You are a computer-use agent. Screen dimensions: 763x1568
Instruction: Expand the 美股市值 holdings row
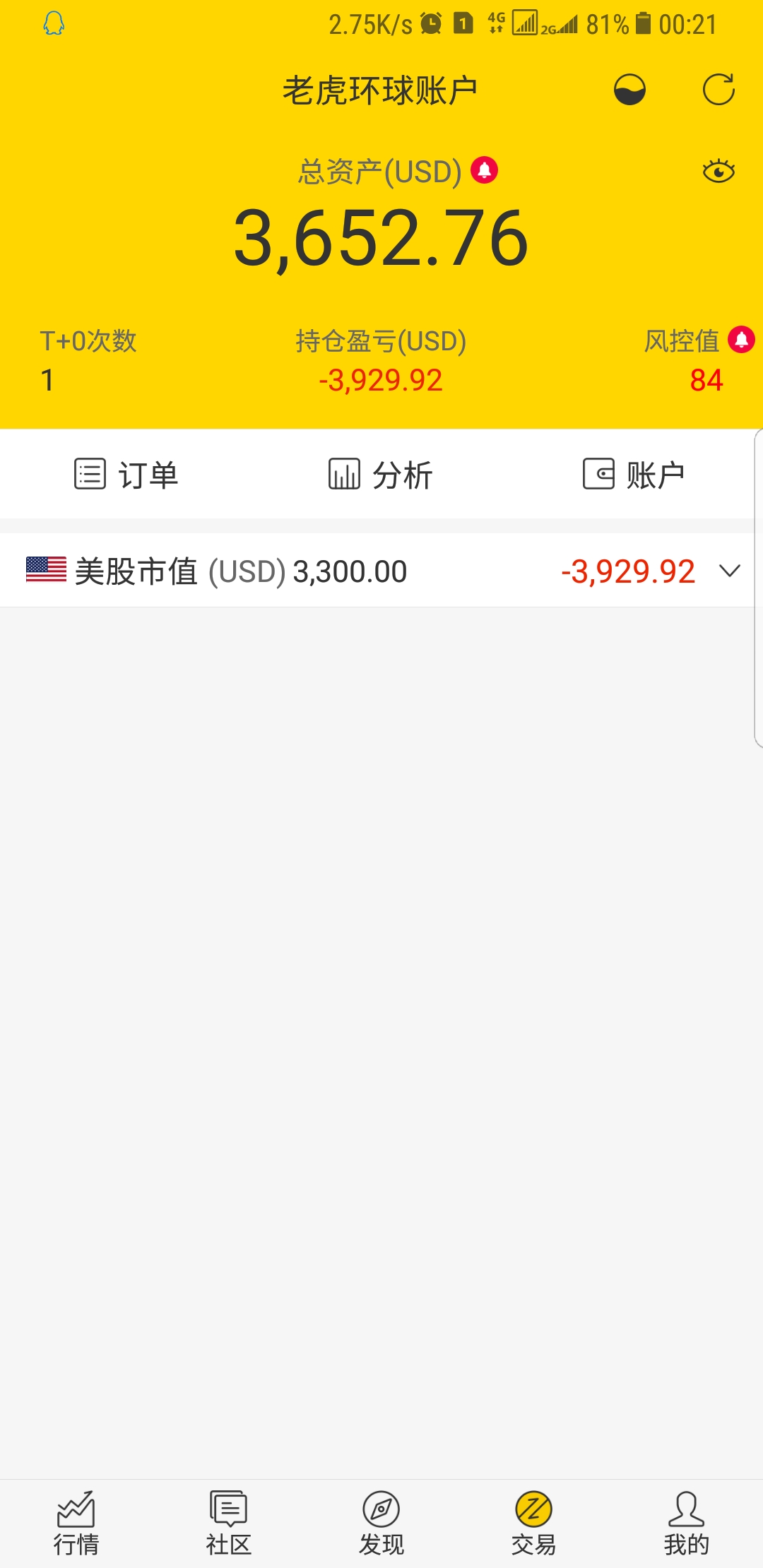point(381,571)
